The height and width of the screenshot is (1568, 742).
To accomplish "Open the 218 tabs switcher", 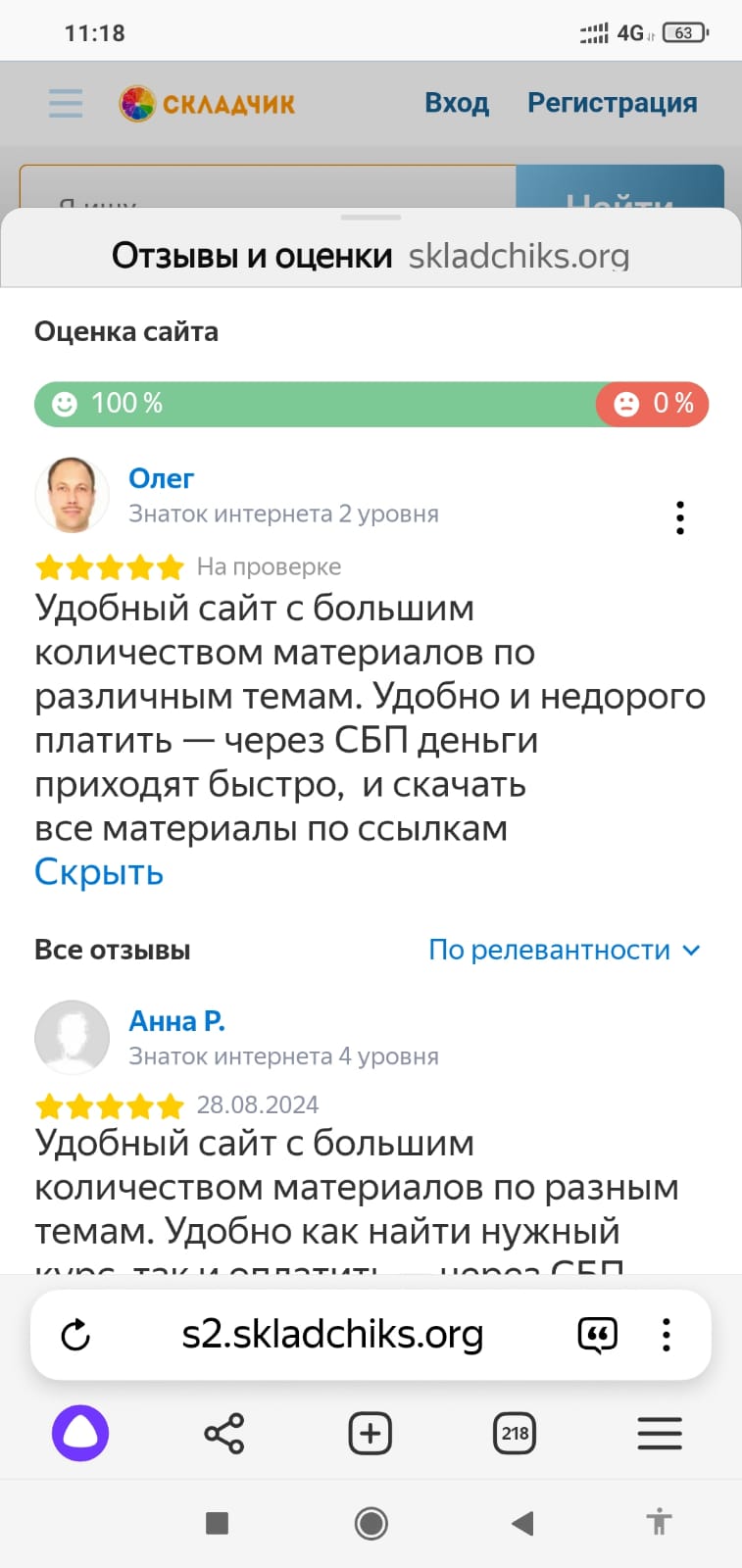I will [x=515, y=1434].
